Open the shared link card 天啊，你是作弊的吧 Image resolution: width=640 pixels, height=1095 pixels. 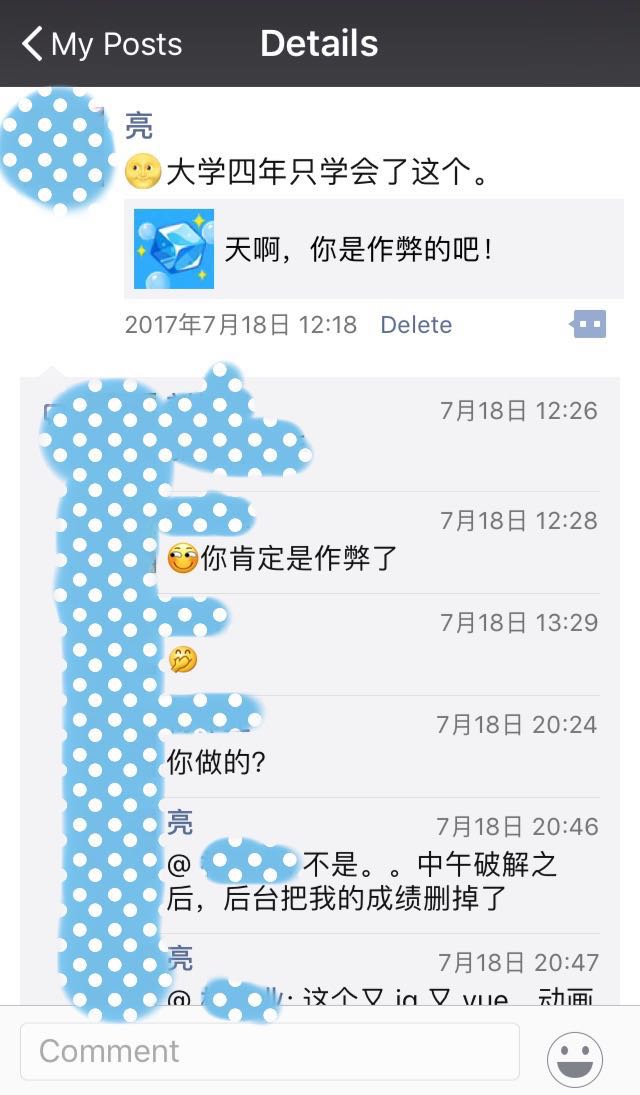coord(373,249)
